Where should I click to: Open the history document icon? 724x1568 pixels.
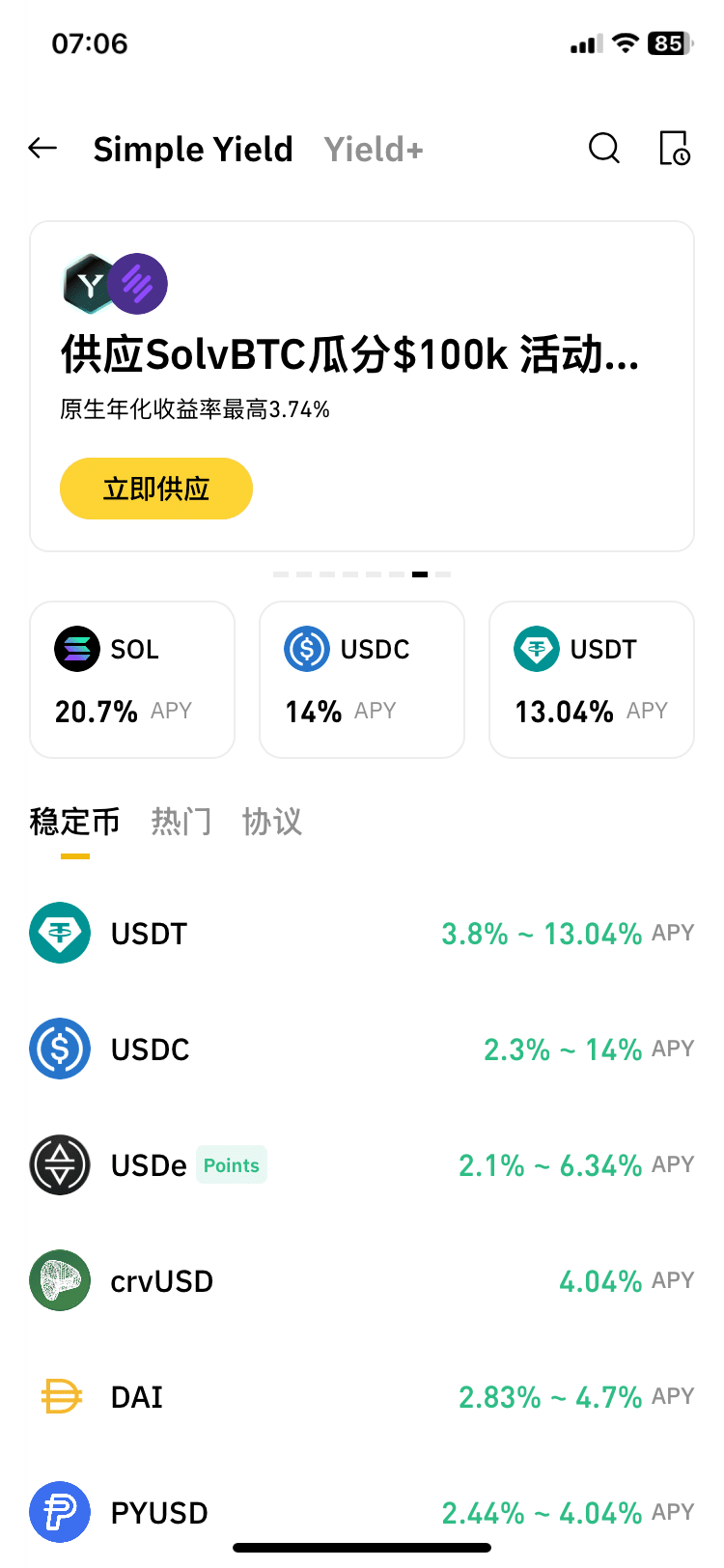[674, 149]
